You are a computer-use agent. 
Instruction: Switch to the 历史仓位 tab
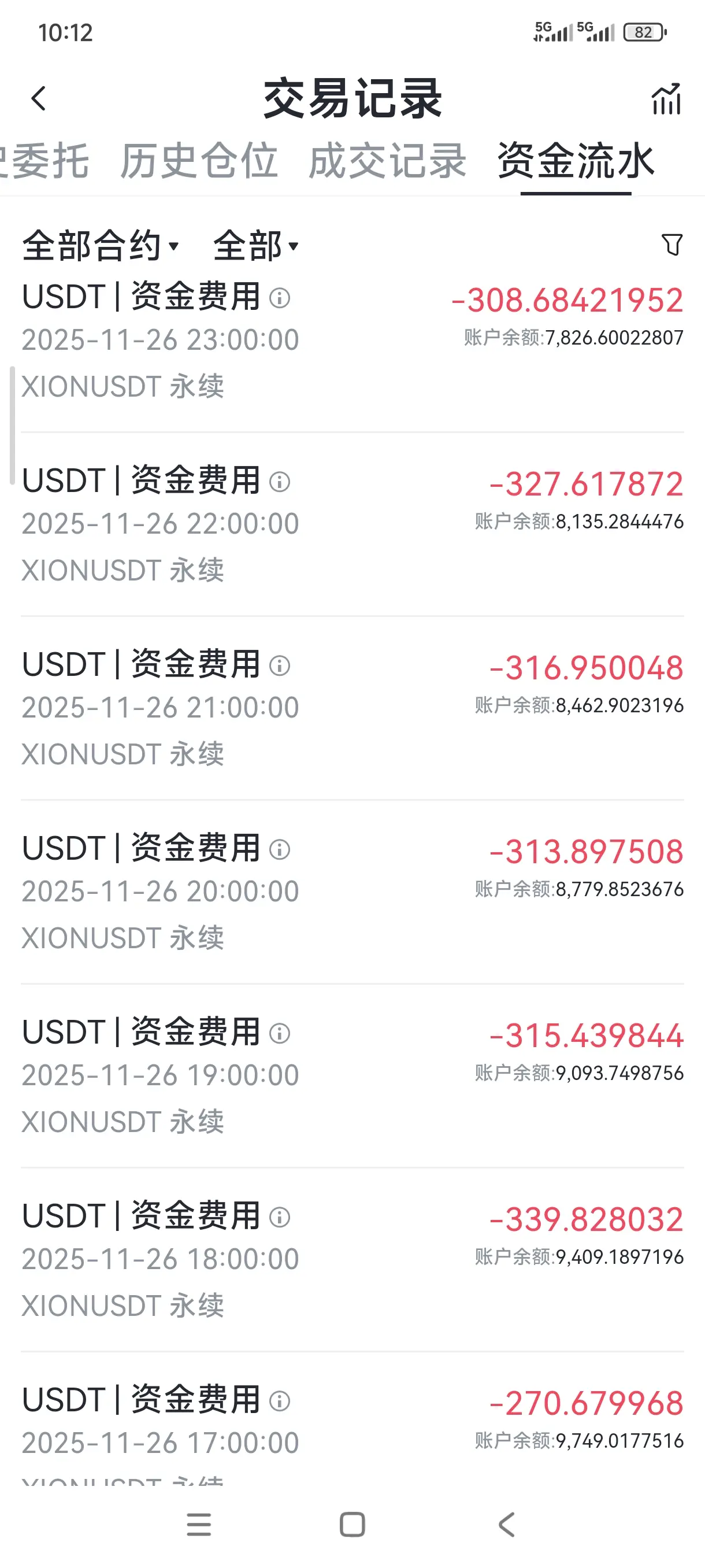tap(199, 161)
